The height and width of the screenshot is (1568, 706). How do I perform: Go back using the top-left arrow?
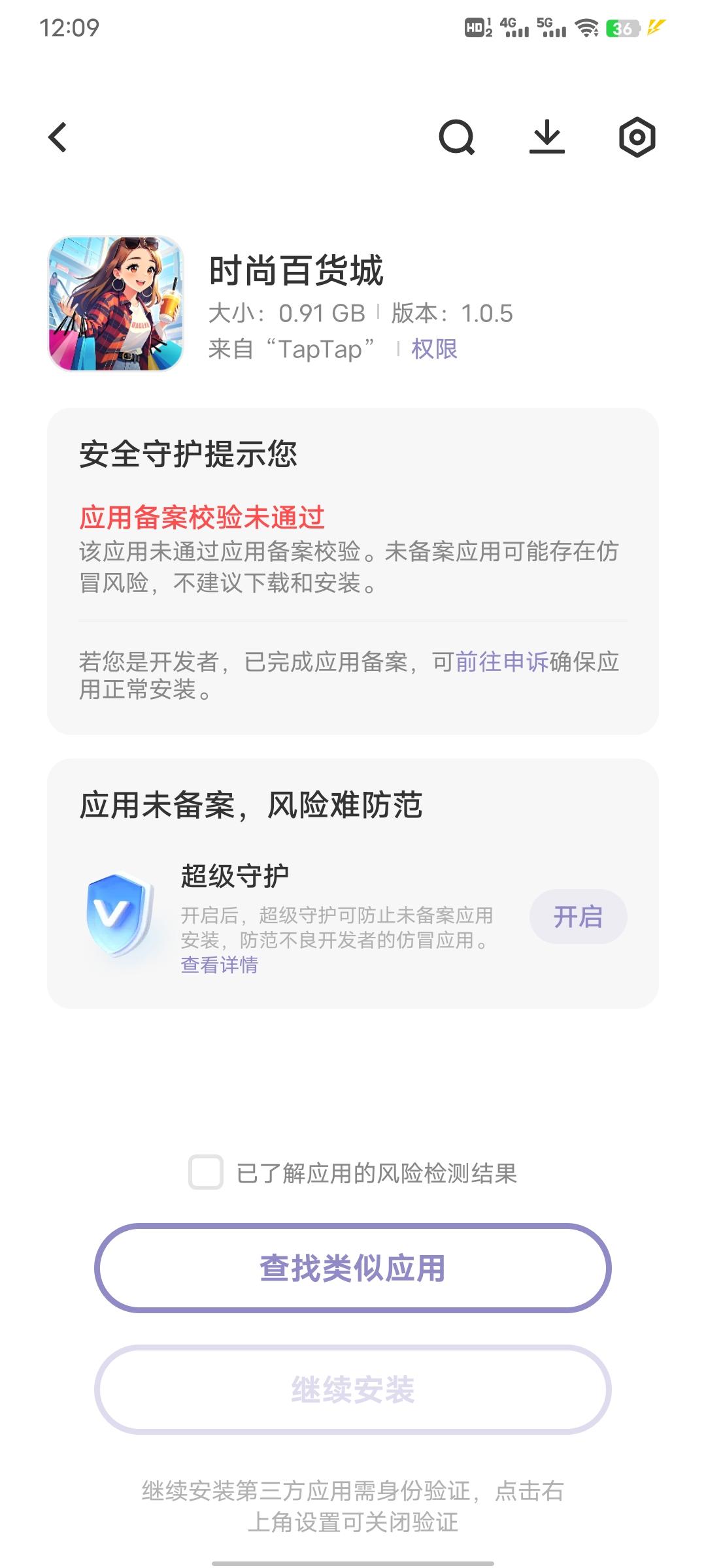[x=58, y=137]
